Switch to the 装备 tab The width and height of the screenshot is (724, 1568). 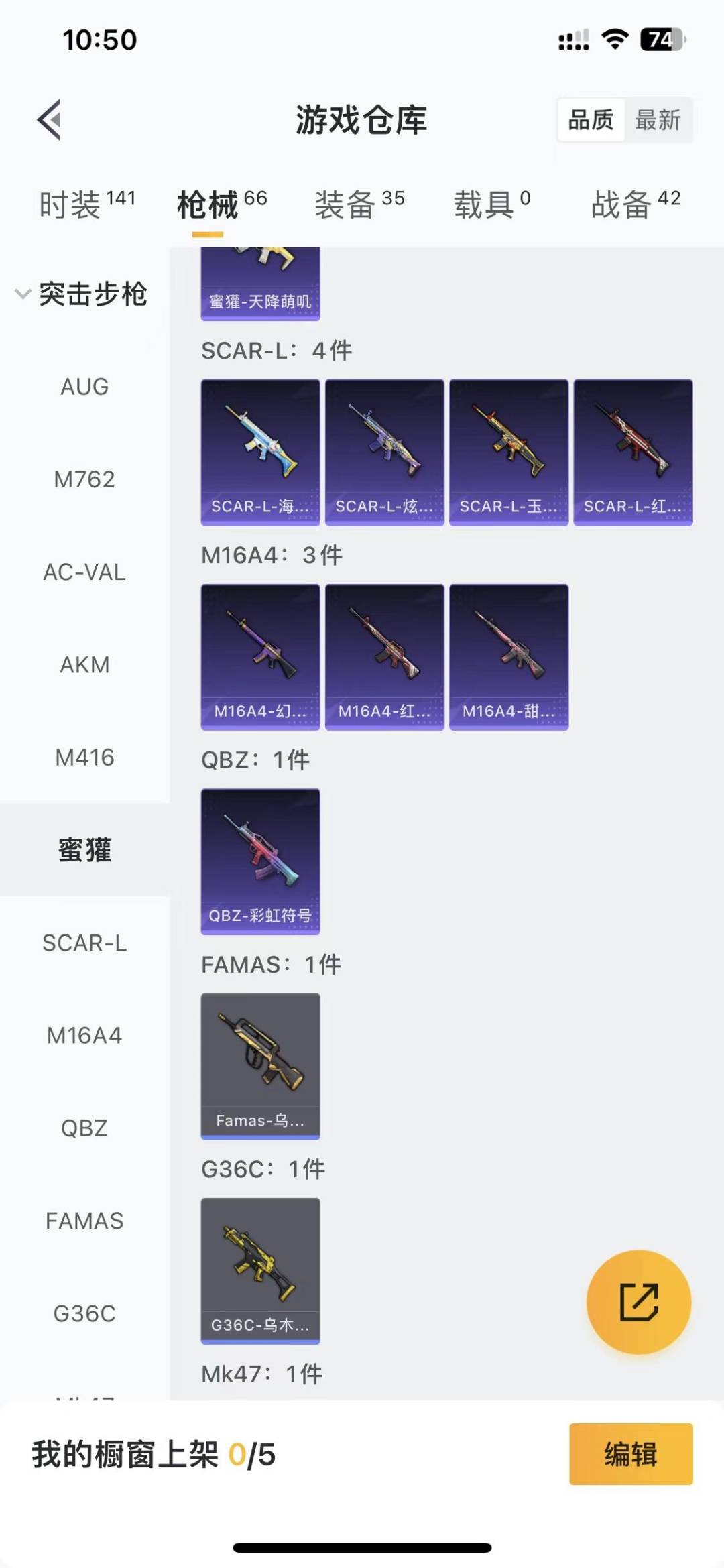pos(359,204)
